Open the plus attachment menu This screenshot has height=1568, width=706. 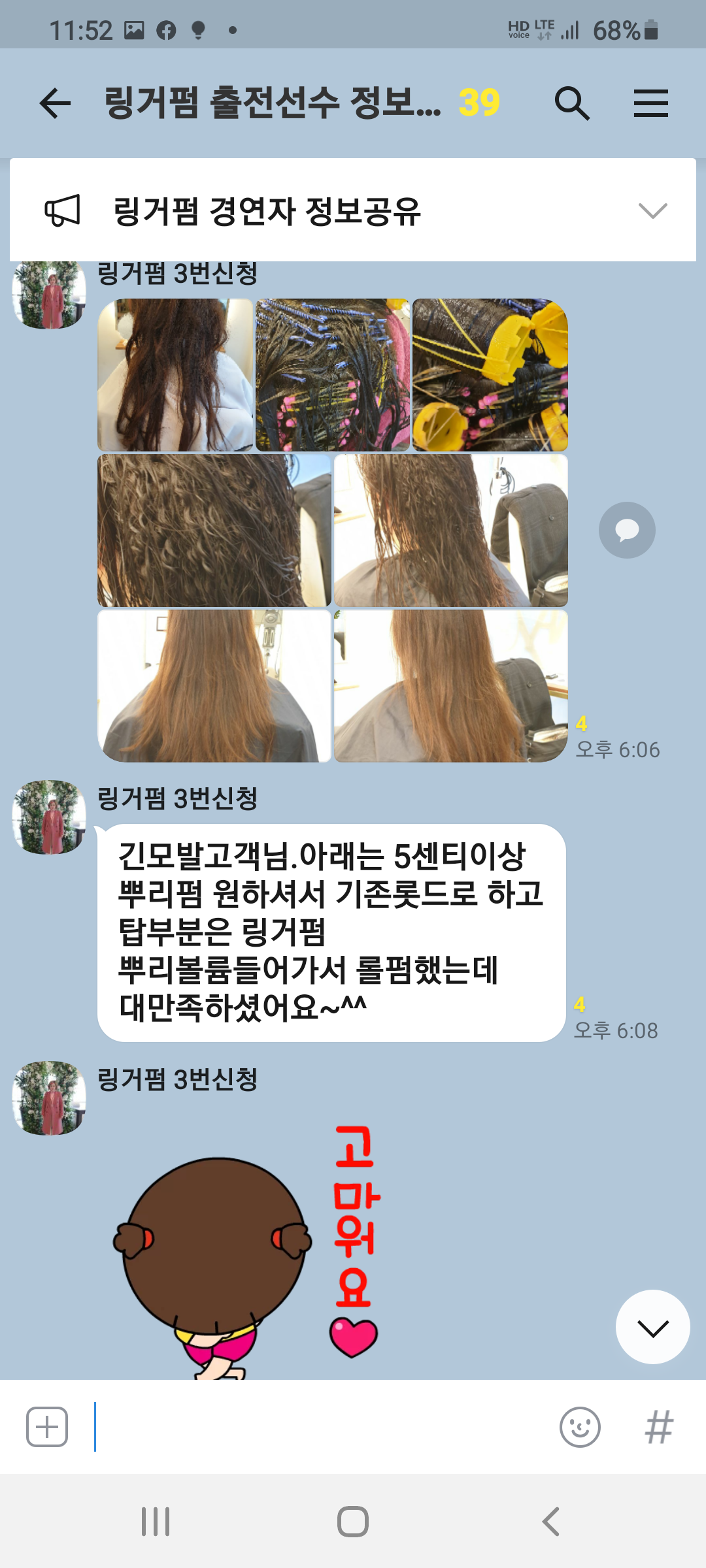(47, 1427)
